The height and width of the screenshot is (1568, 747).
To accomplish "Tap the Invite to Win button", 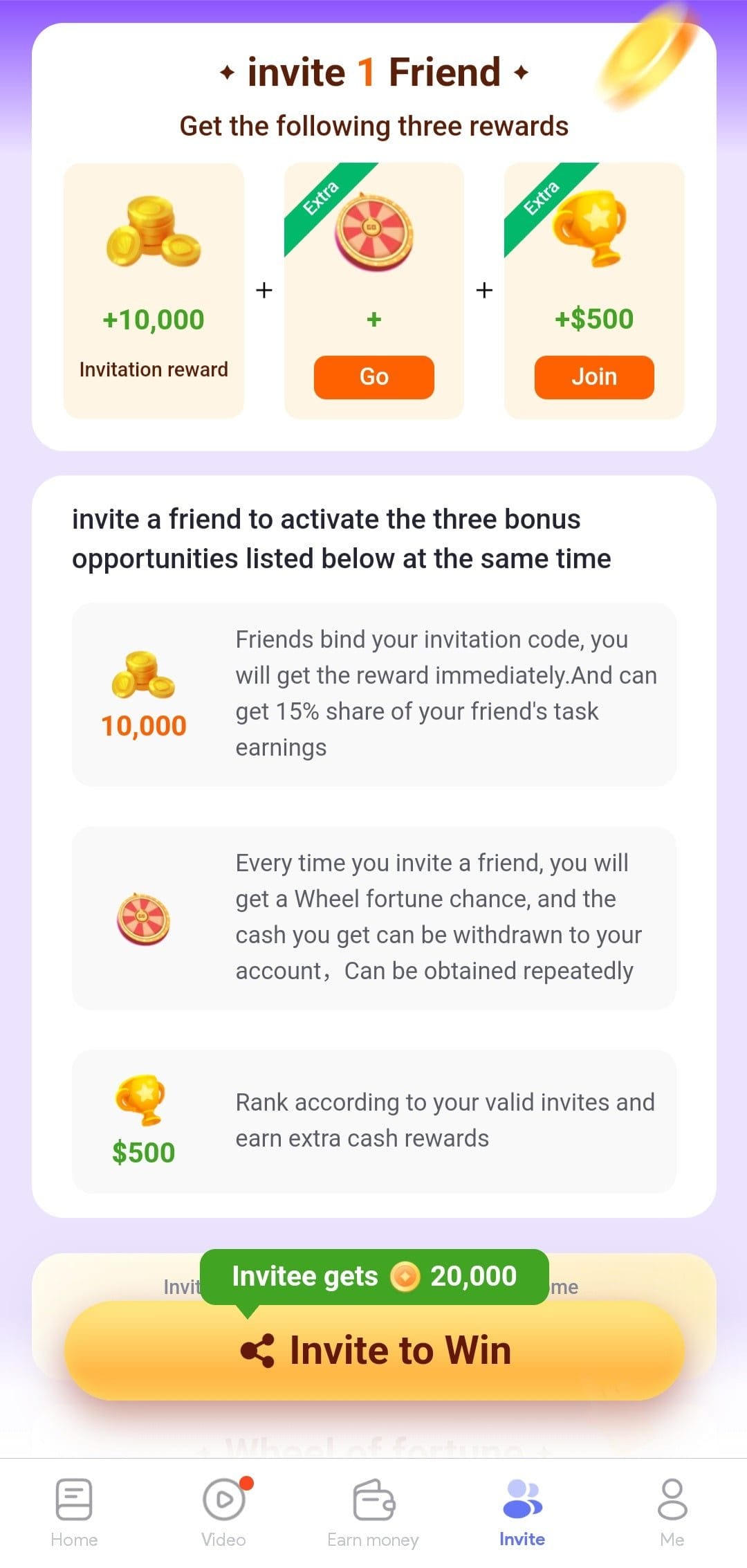I will click(x=374, y=1350).
